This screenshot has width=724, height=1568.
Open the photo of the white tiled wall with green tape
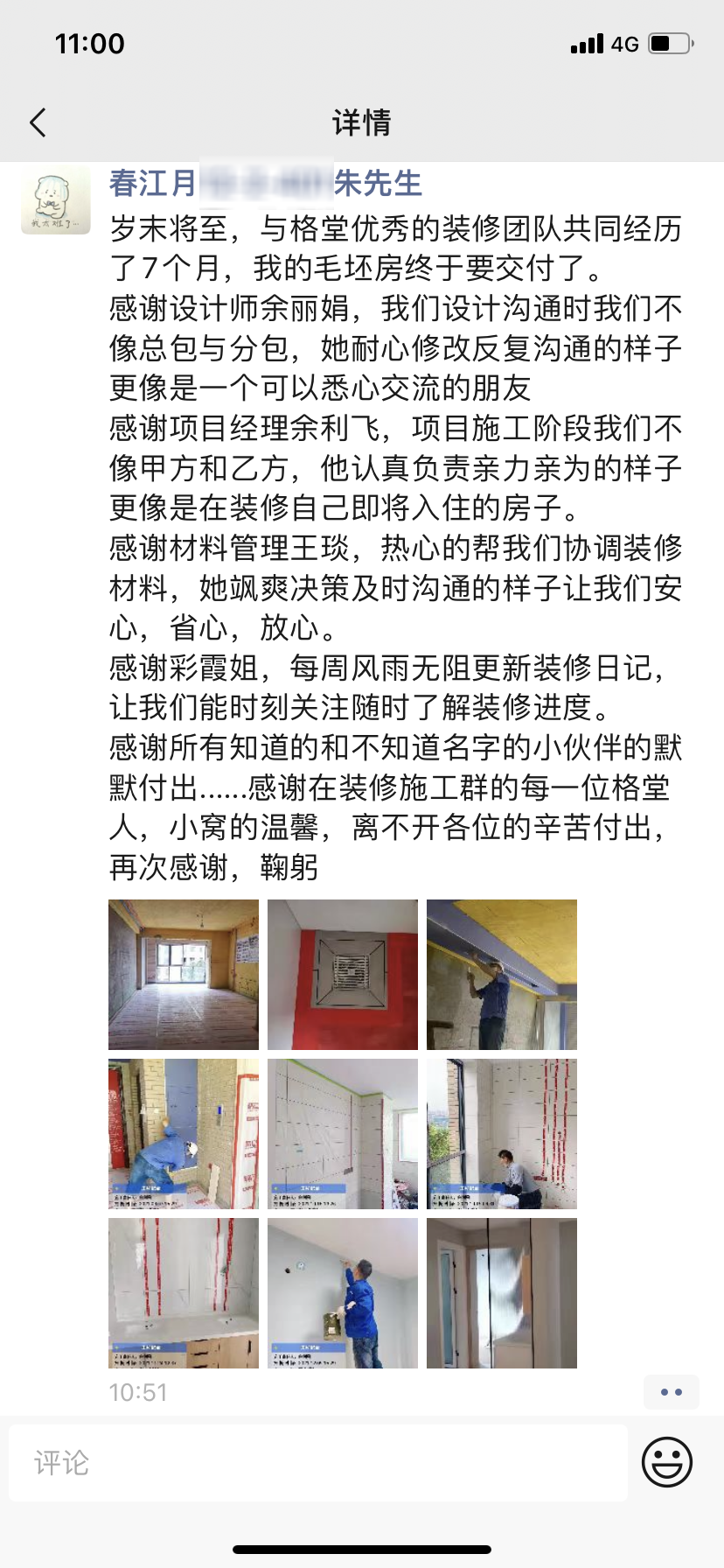point(343,1134)
